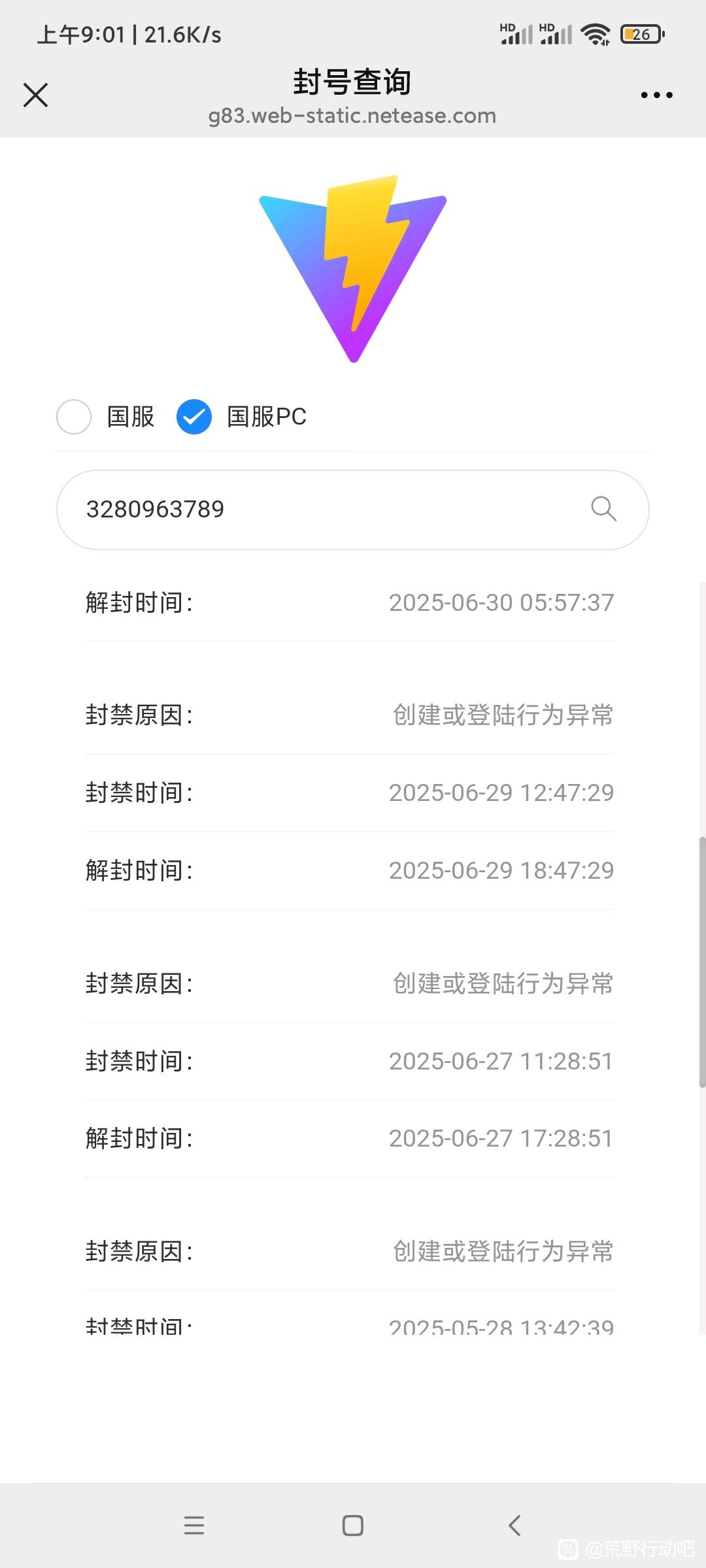Tap the ID field containing 3280963789
The width and height of the screenshot is (706, 1568).
(352, 510)
